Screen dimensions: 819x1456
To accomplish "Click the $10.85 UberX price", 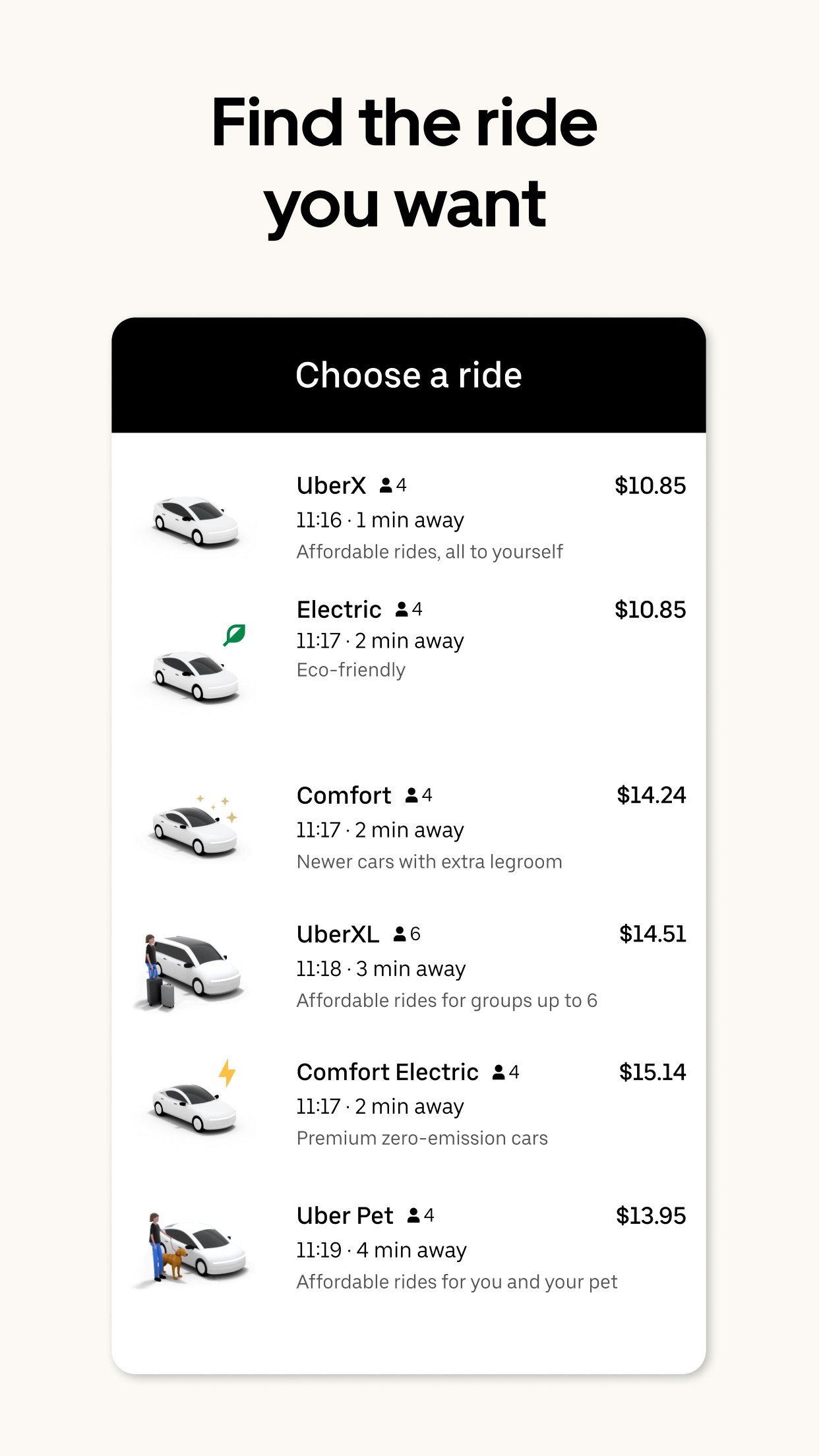I will [650, 486].
